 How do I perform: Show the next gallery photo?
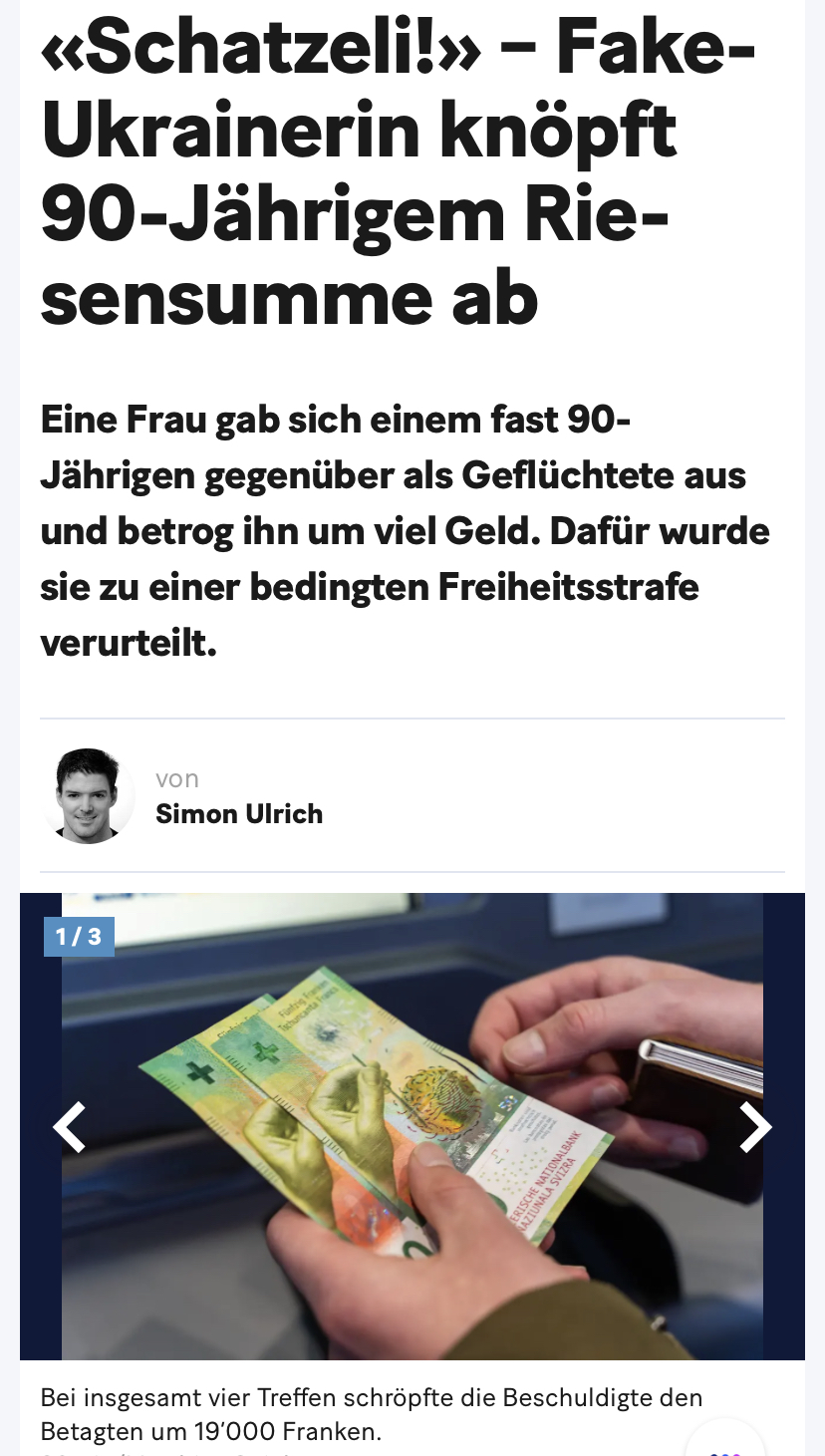point(755,1127)
